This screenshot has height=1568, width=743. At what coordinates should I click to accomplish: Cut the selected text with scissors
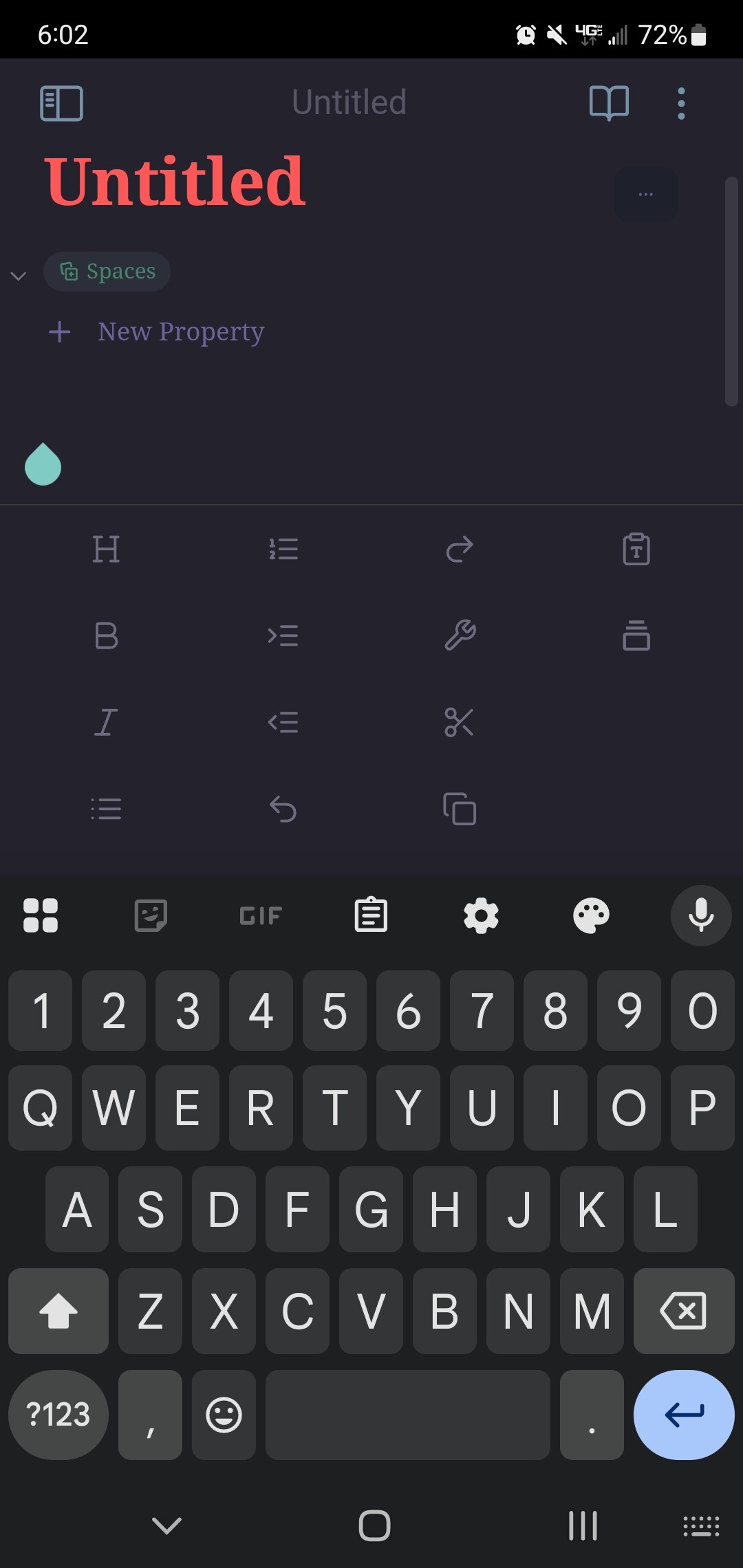tap(460, 723)
